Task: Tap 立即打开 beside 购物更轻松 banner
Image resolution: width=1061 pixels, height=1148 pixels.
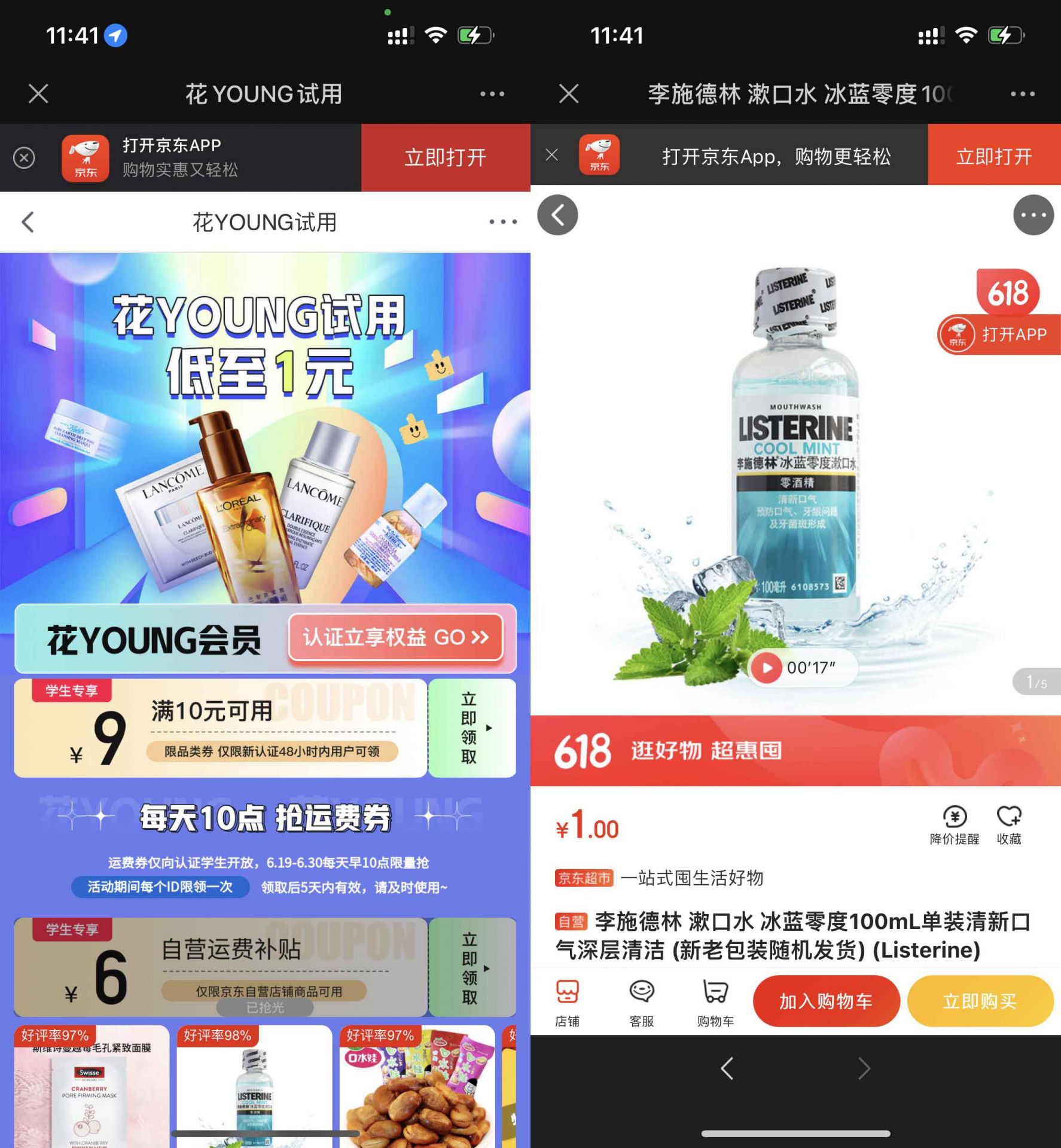Action: point(994,156)
